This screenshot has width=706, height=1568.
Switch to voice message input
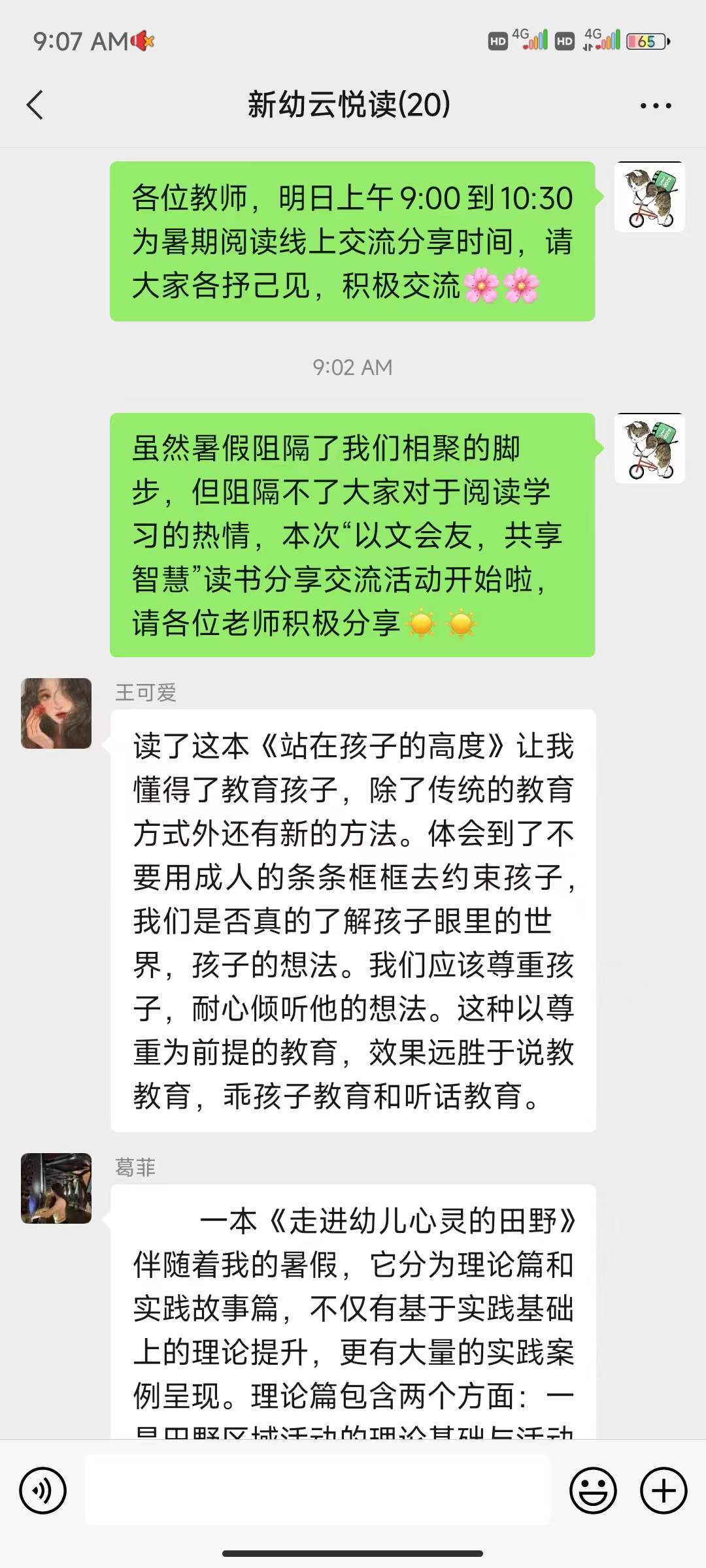[43, 1491]
